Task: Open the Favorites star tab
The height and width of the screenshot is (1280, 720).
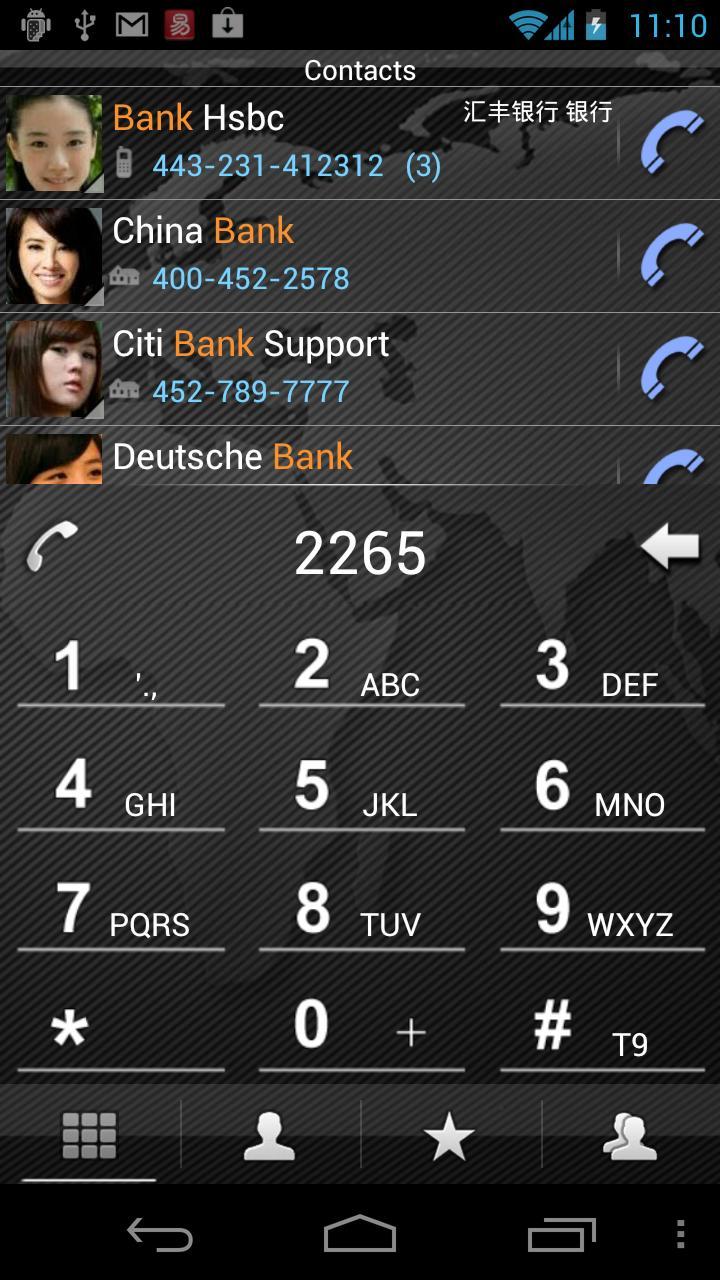Action: coord(450,1137)
